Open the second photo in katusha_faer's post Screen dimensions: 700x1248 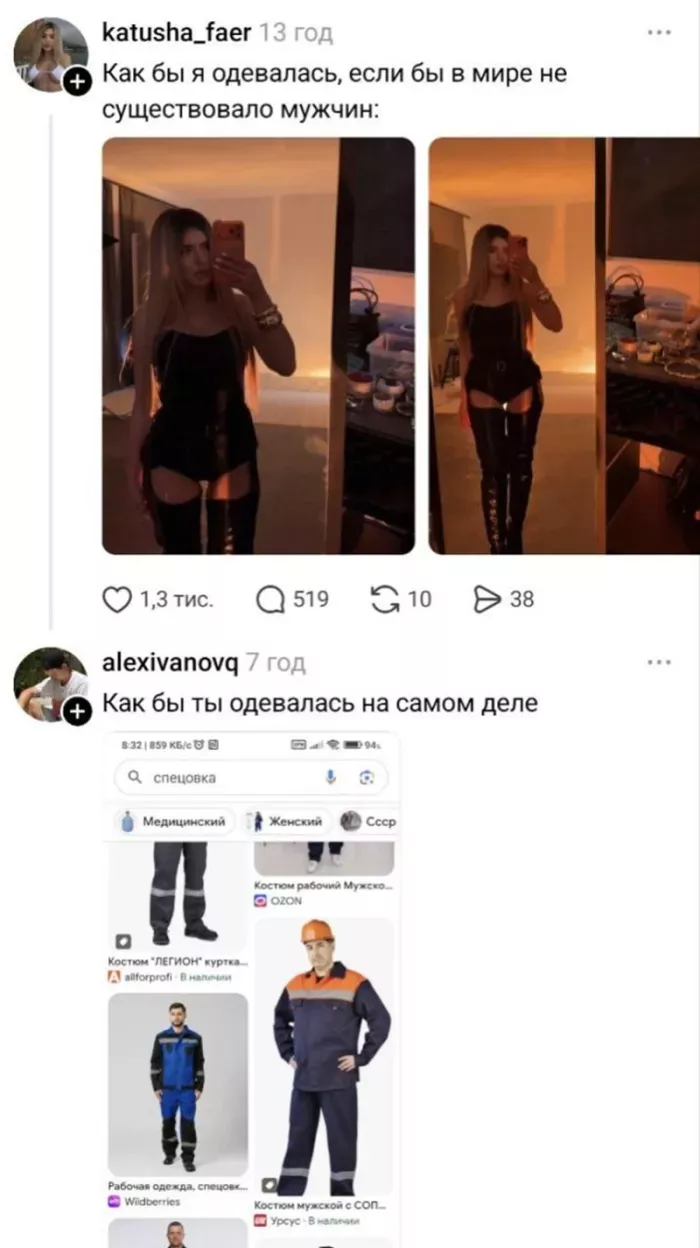(564, 345)
